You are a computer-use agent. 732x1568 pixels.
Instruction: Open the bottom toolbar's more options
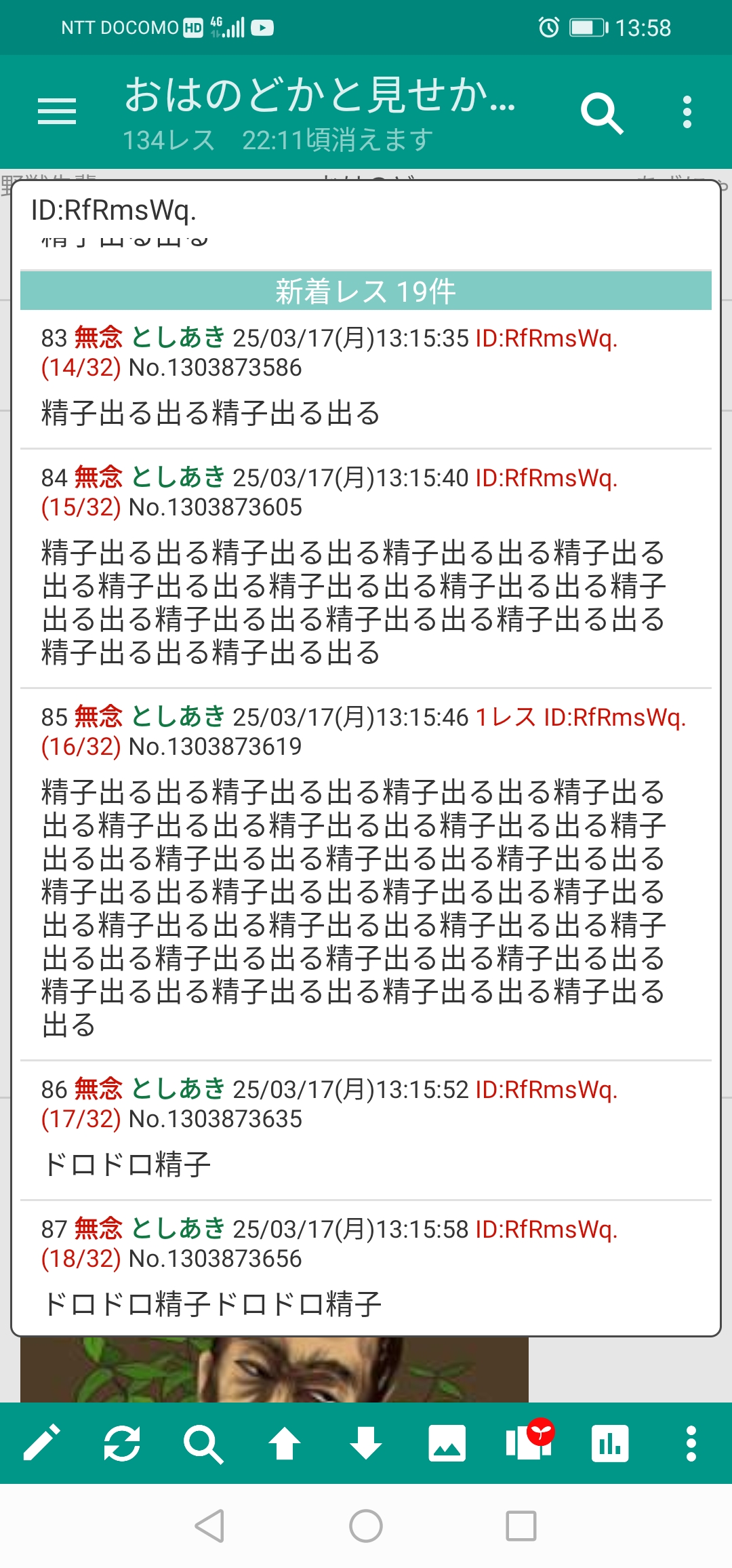tap(691, 1443)
